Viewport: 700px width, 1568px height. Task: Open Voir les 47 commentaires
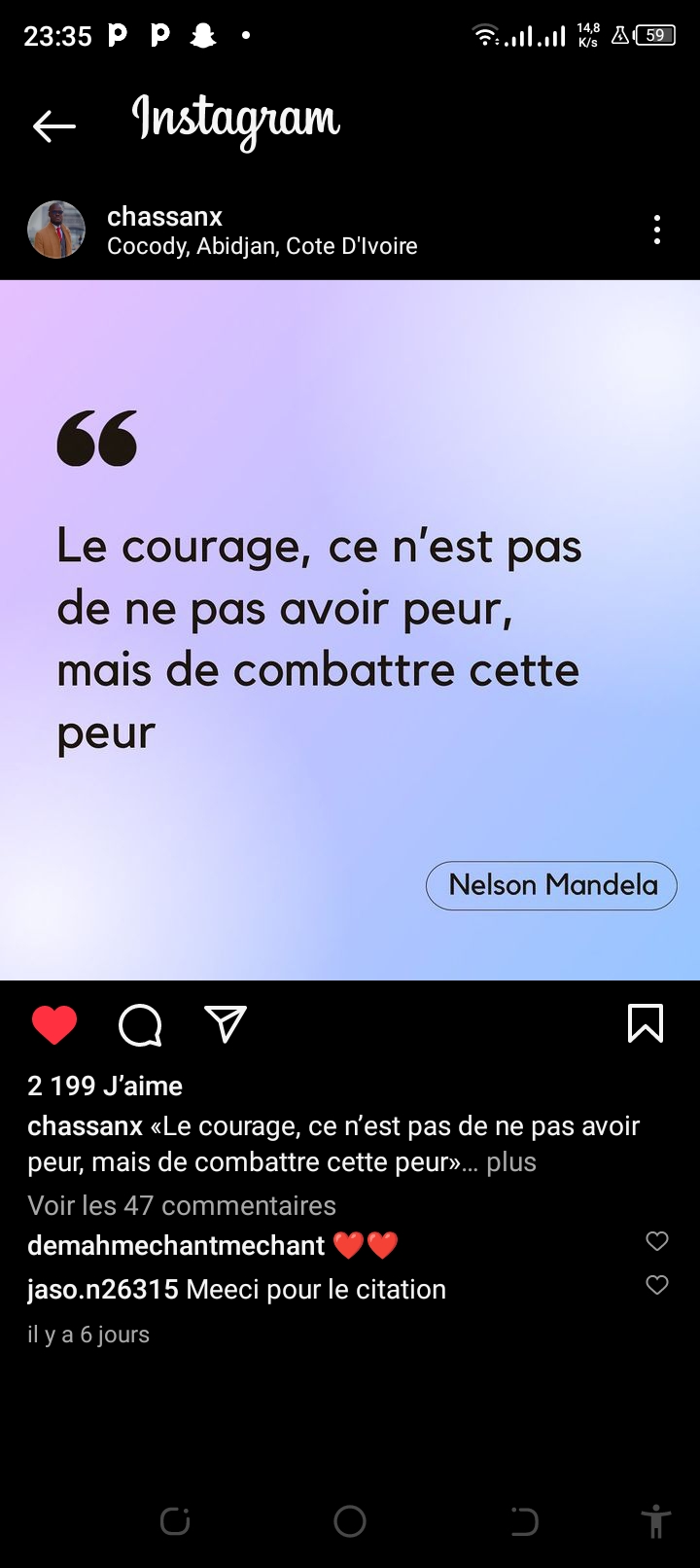[x=182, y=1205]
